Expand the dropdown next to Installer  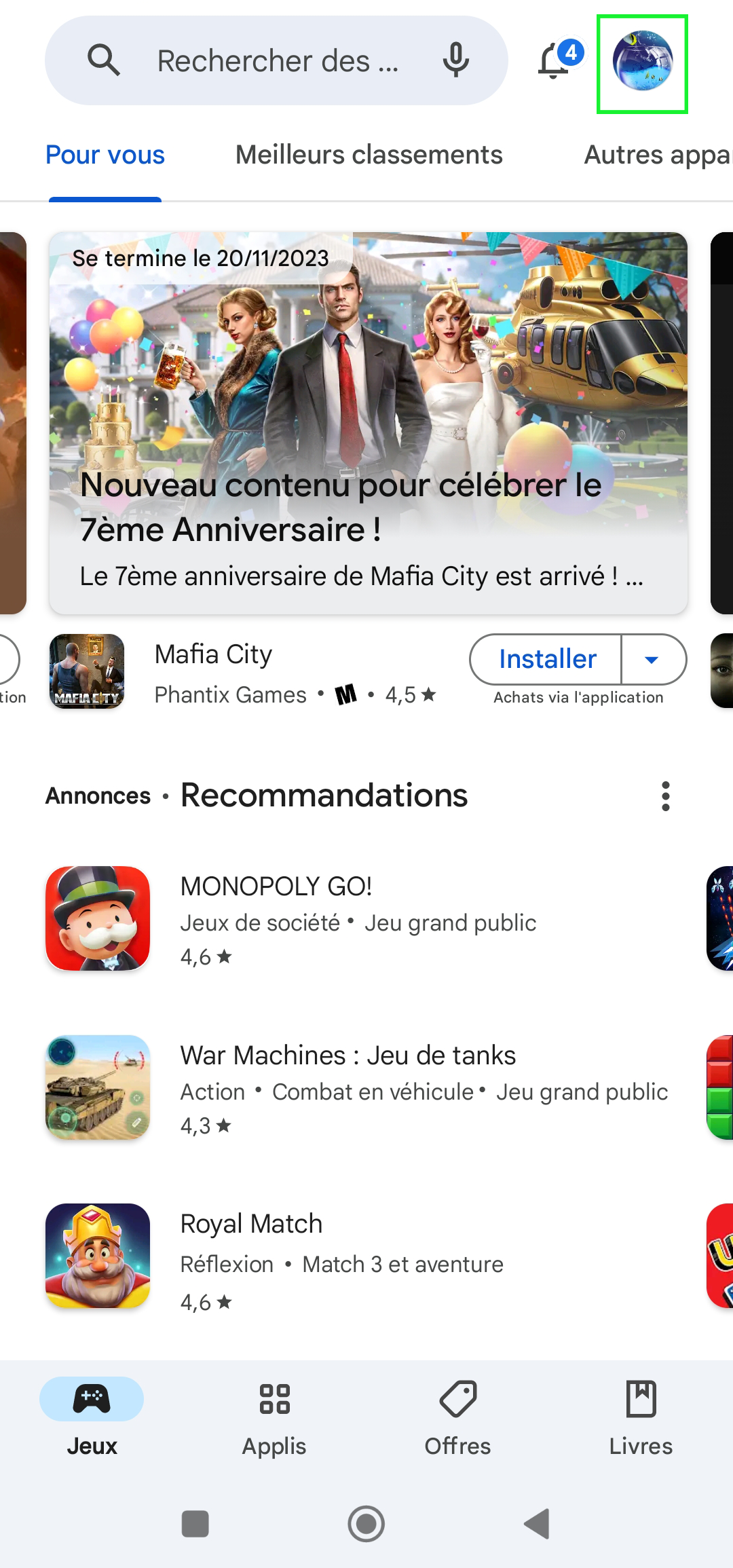tap(653, 659)
